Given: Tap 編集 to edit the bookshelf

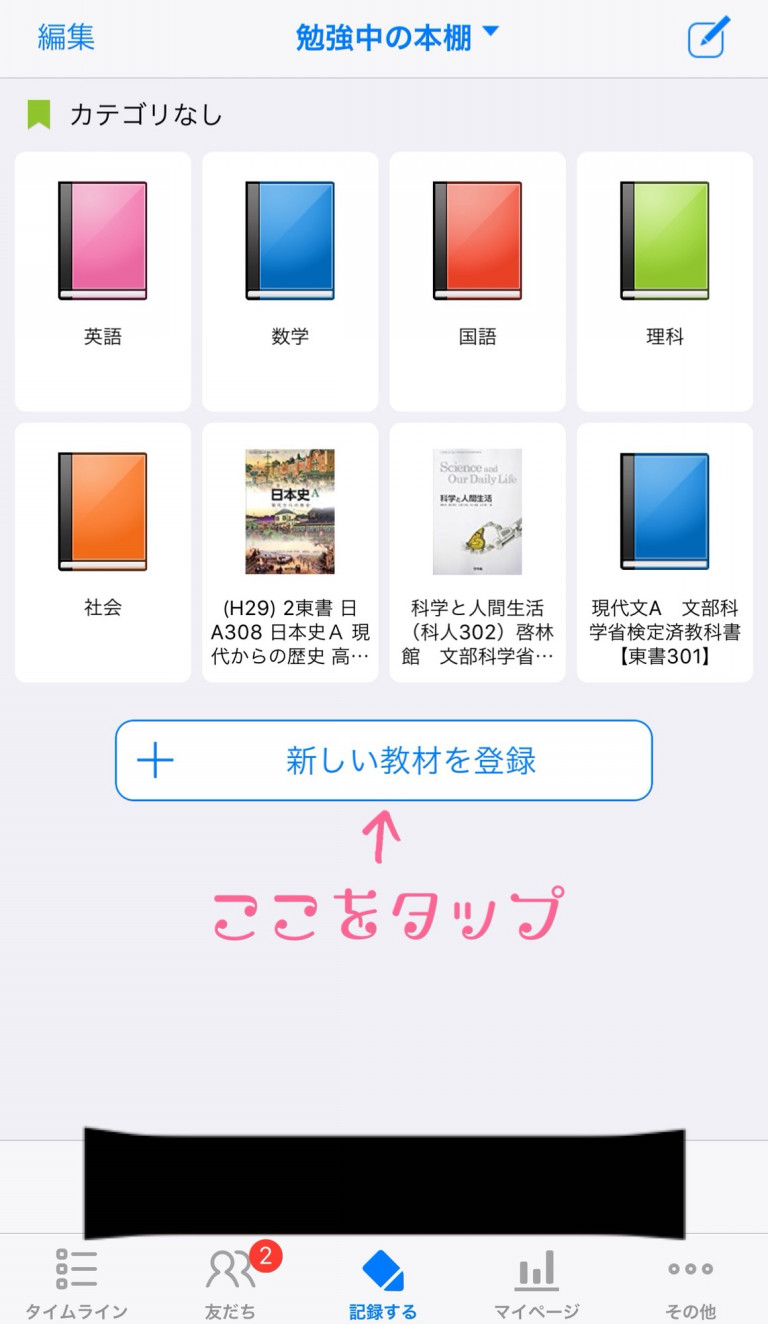Looking at the screenshot, I should click(x=66, y=37).
